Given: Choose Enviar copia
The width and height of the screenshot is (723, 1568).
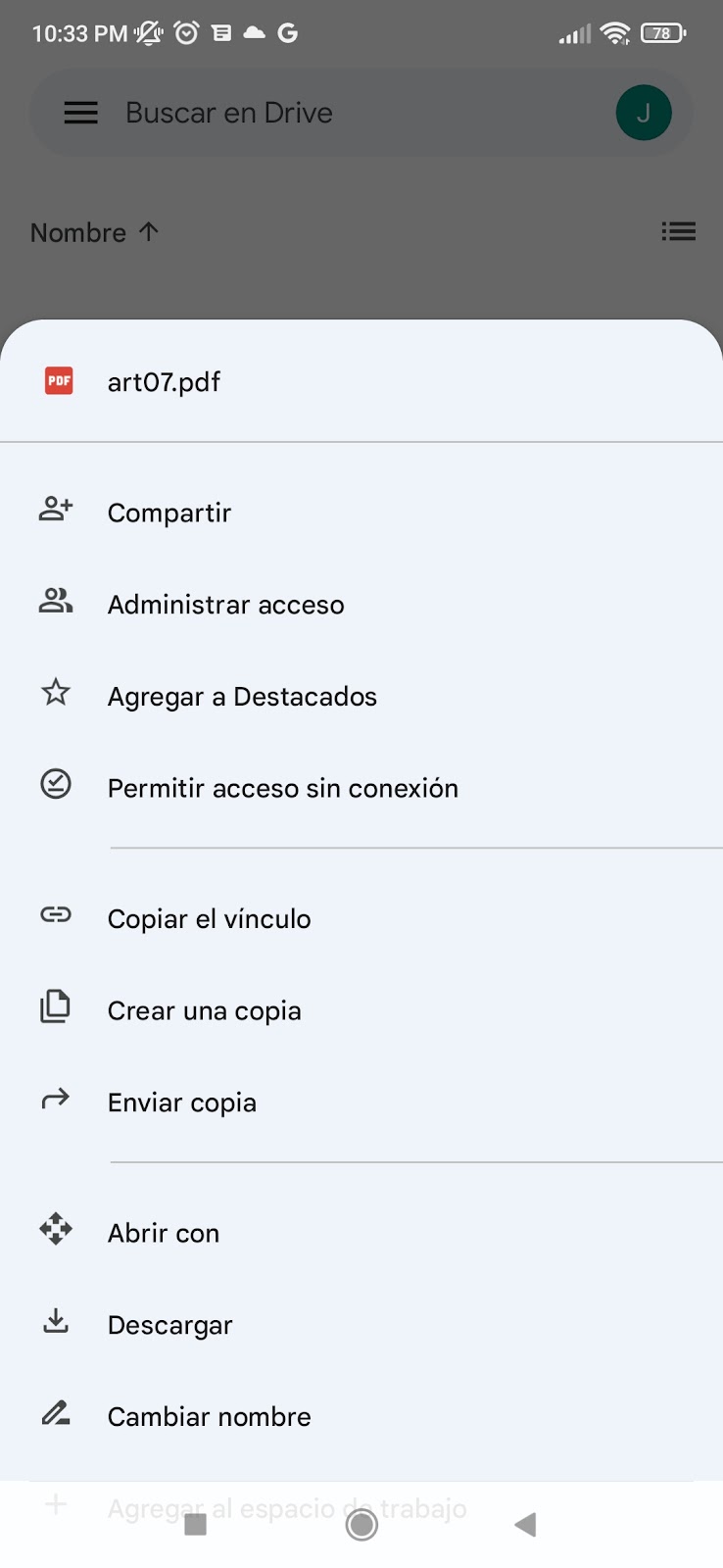Looking at the screenshot, I should (181, 1102).
